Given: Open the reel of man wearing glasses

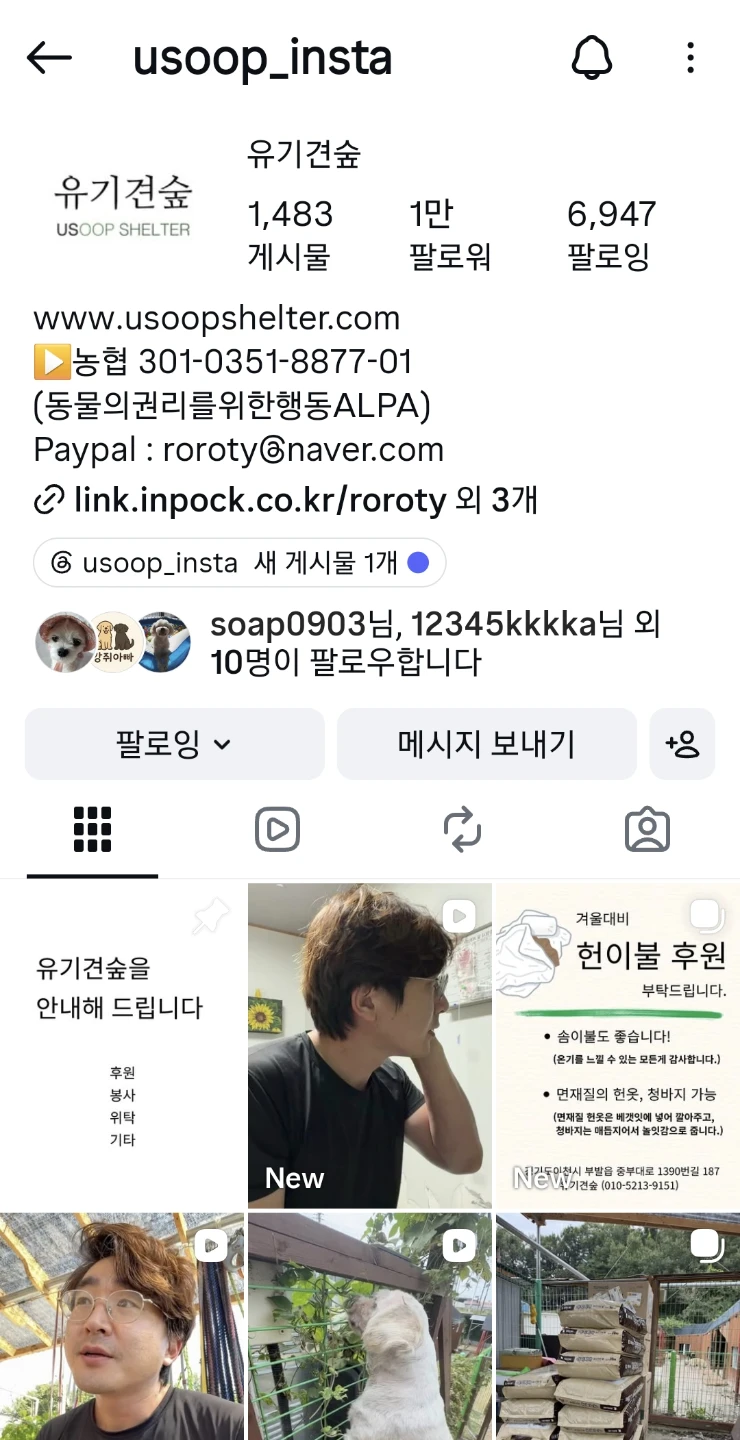Looking at the screenshot, I should (122, 1326).
